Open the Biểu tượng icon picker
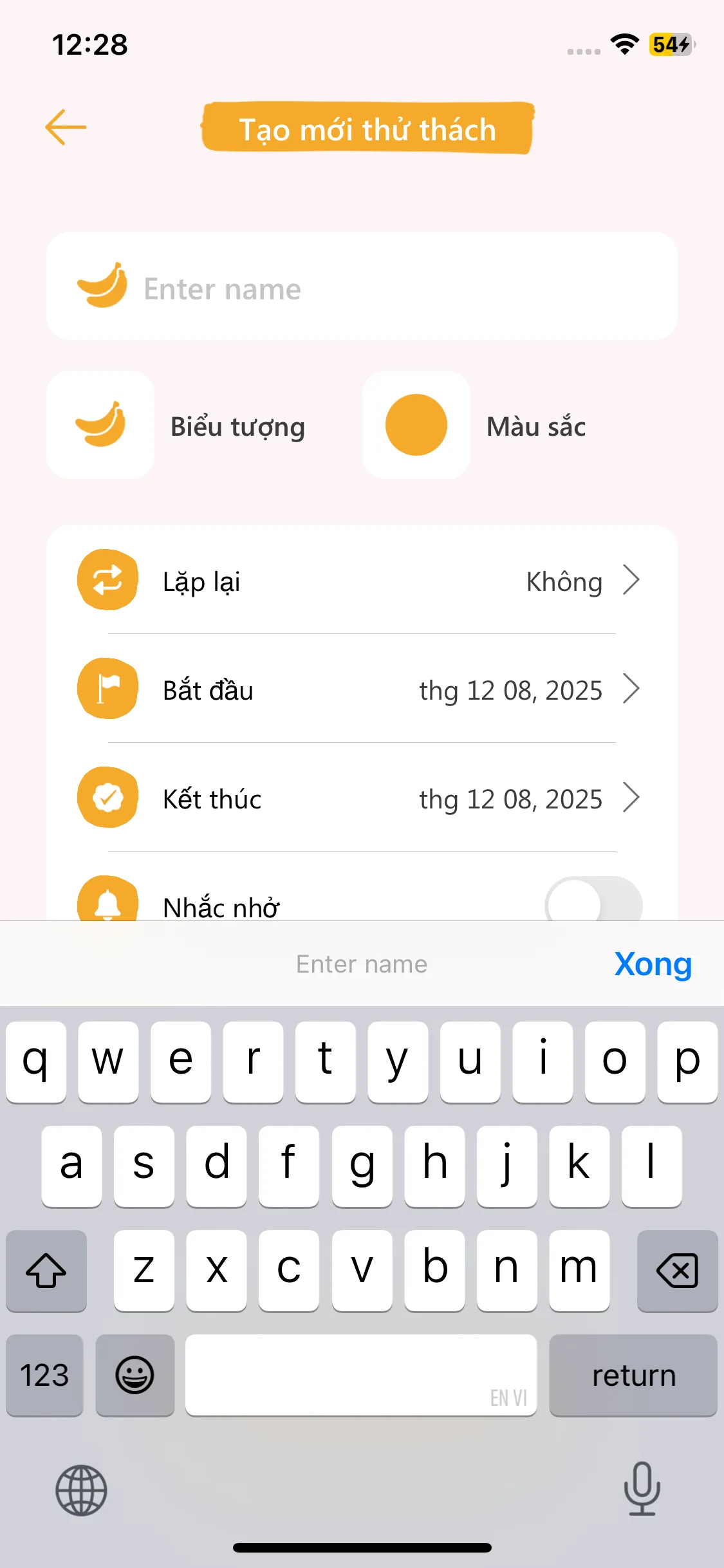 pyautogui.click(x=100, y=425)
